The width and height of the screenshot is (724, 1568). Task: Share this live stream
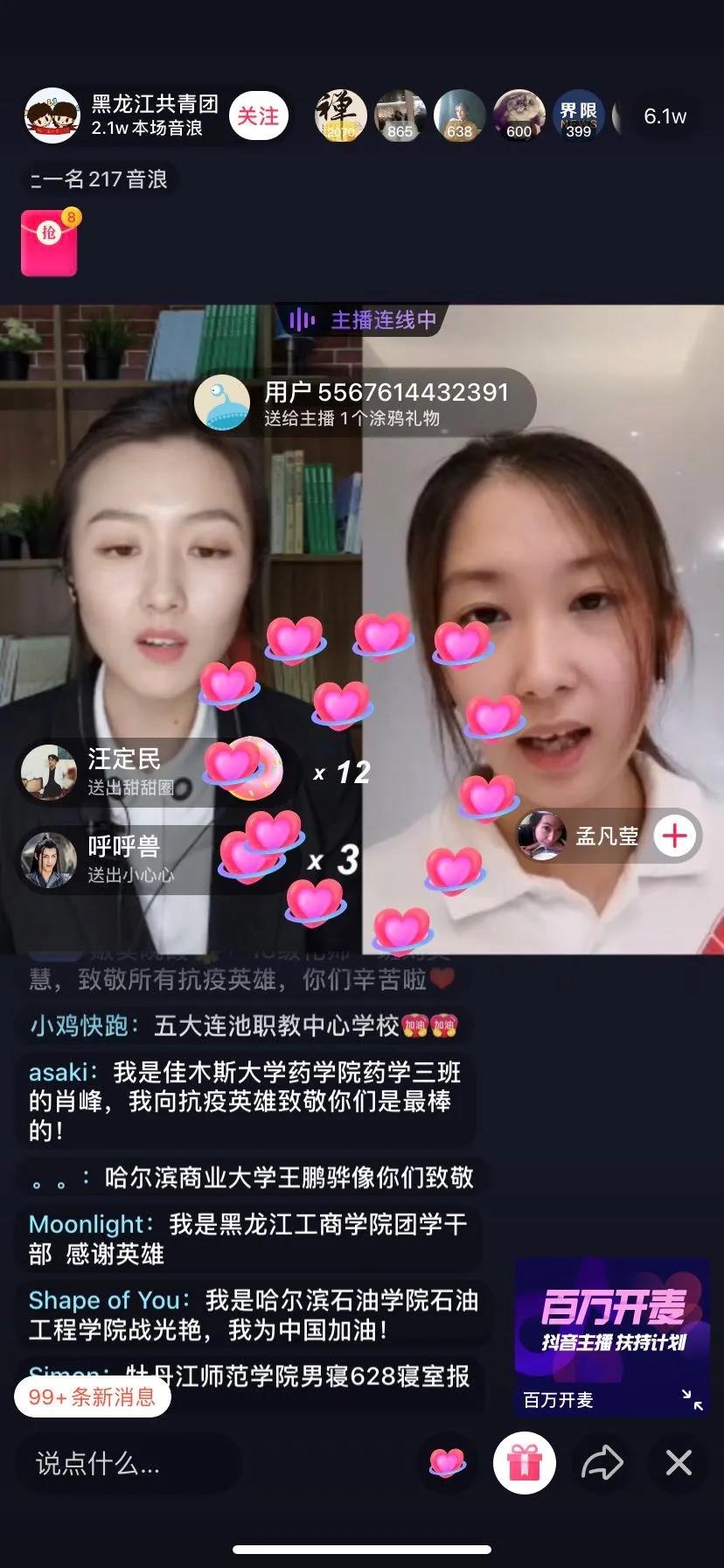pyautogui.click(x=602, y=1462)
